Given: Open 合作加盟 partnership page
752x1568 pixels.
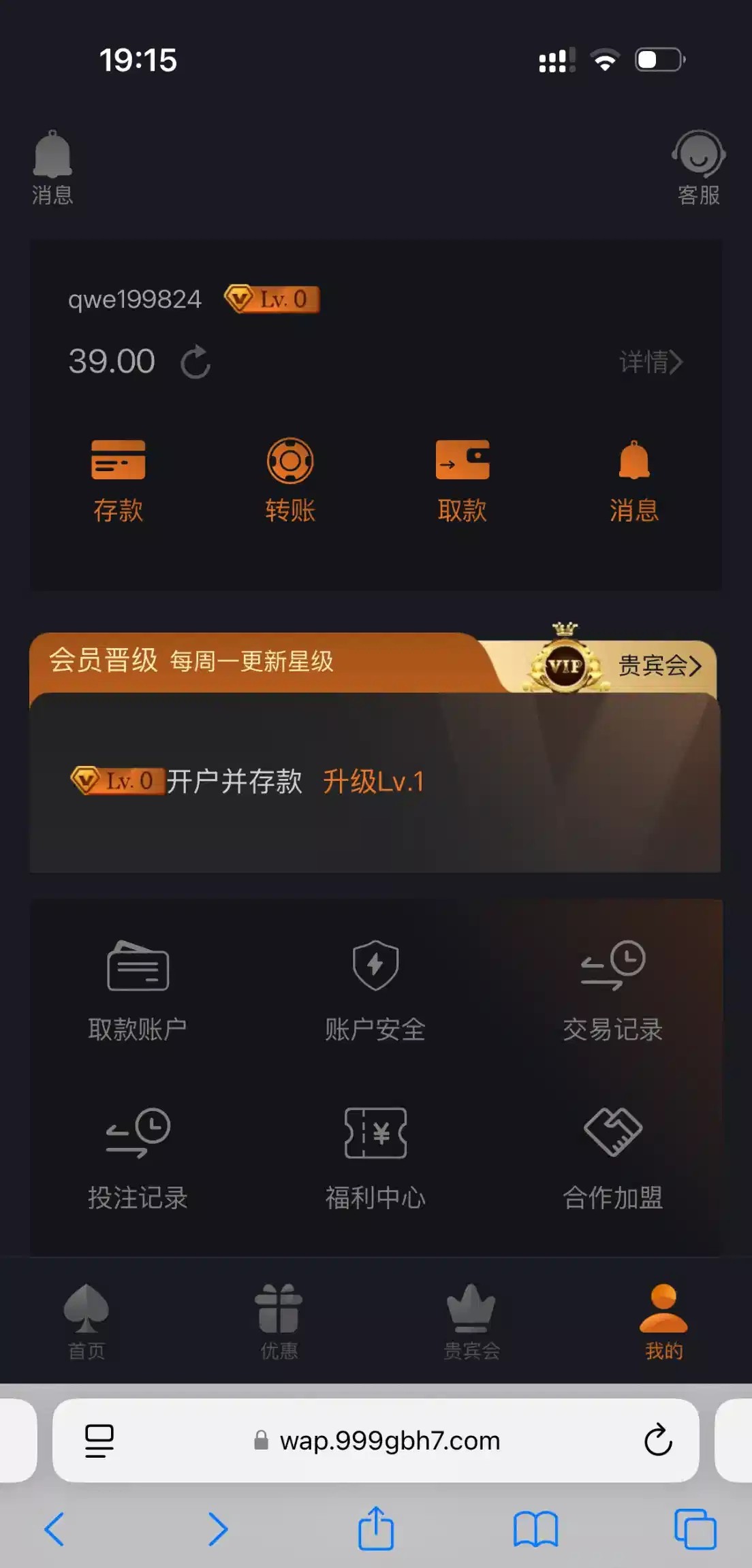Looking at the screenshot, I should click(x=612, y=1157).
